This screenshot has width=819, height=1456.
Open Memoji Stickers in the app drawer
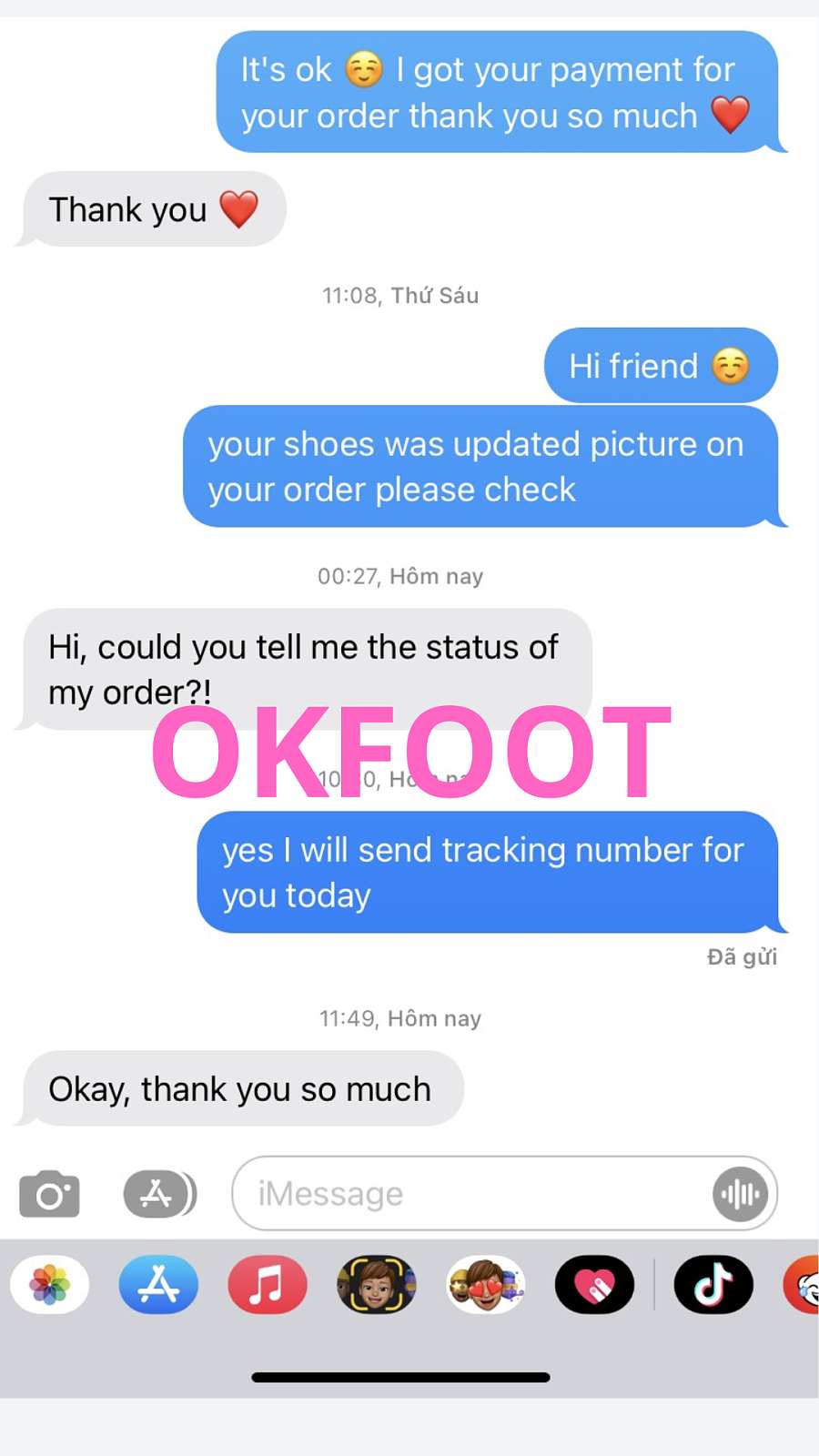485,1285
